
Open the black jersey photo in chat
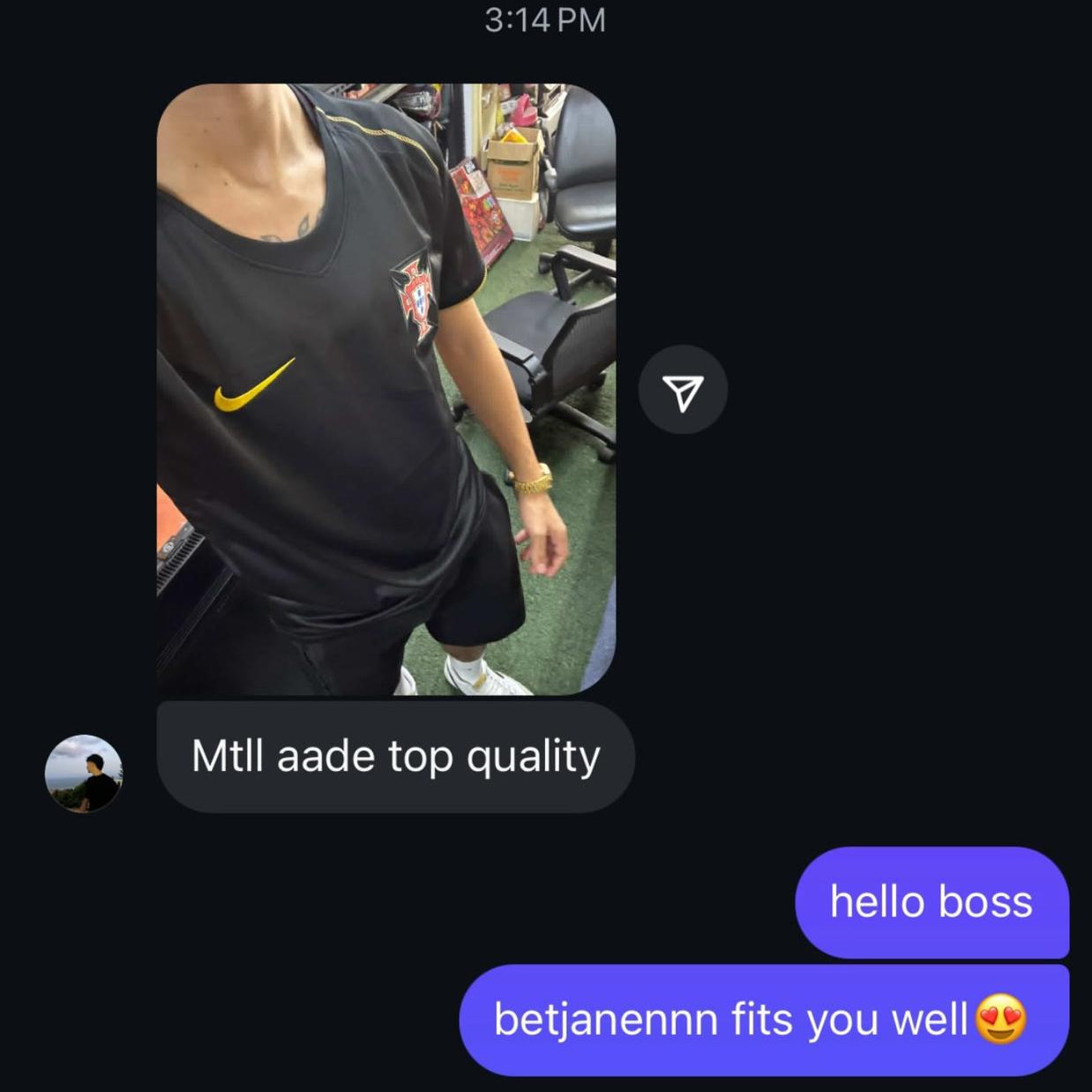385,389
